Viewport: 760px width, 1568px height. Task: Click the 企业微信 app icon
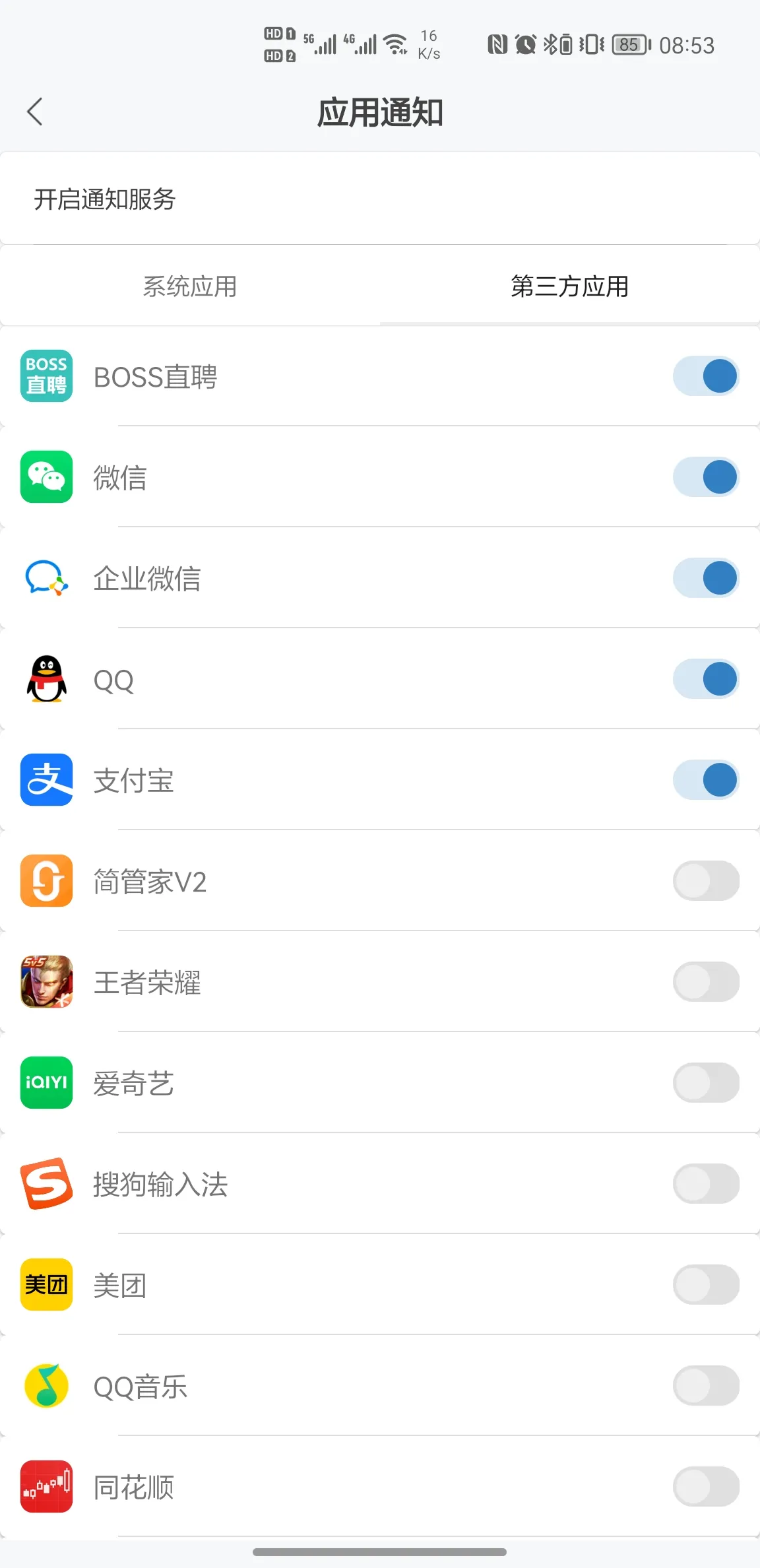tap(46, 579)
